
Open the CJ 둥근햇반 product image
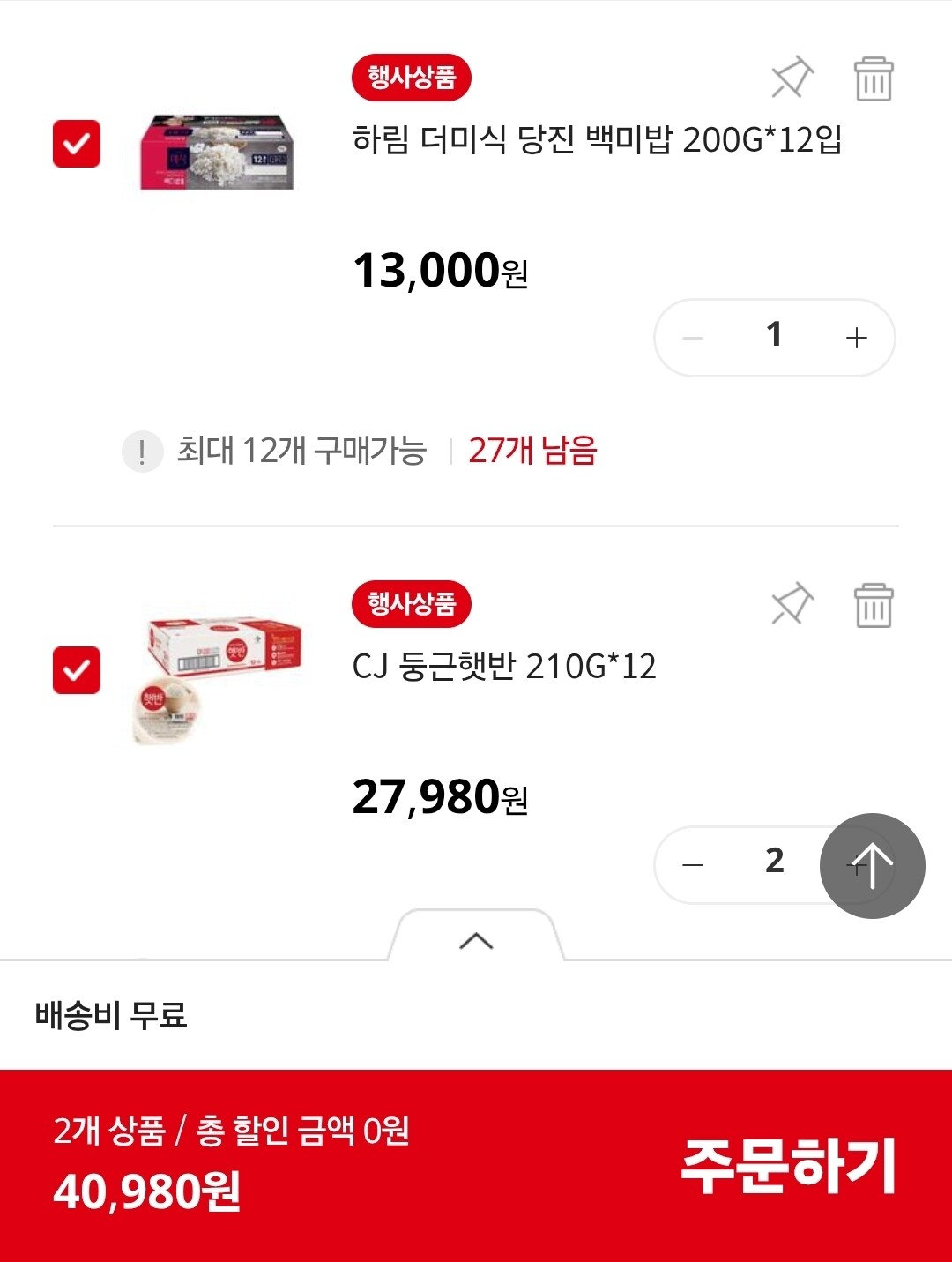pyautogui.click(x=220, y=679)
